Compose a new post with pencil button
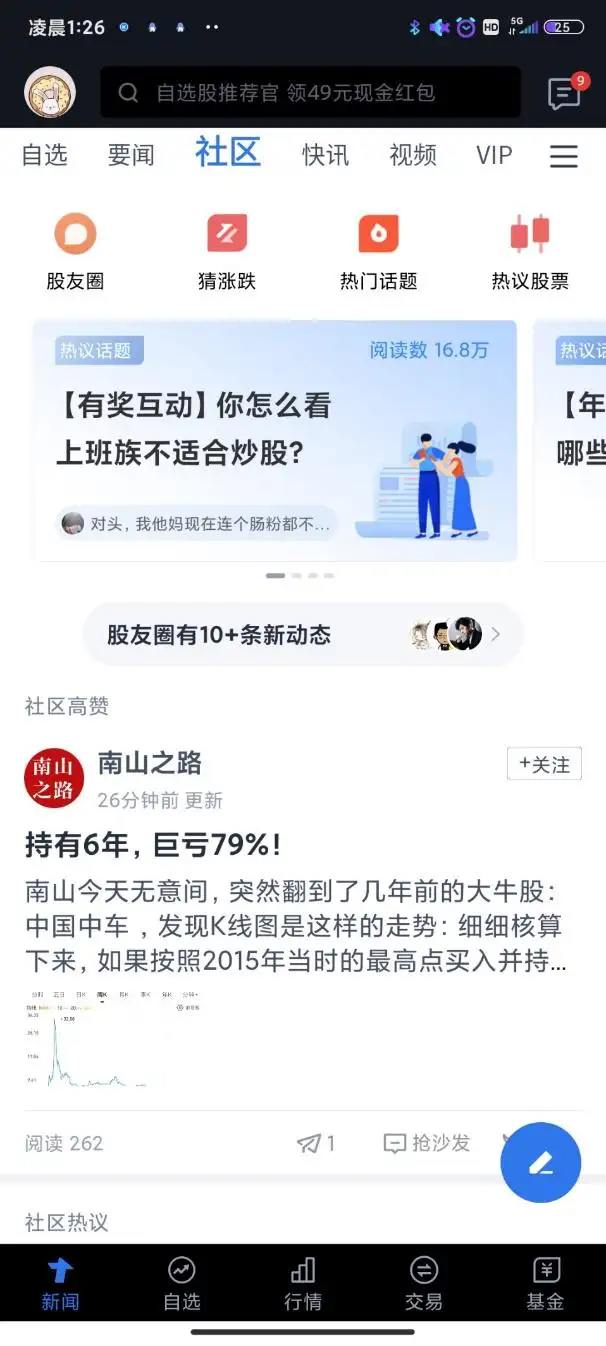 [541, 1162]
